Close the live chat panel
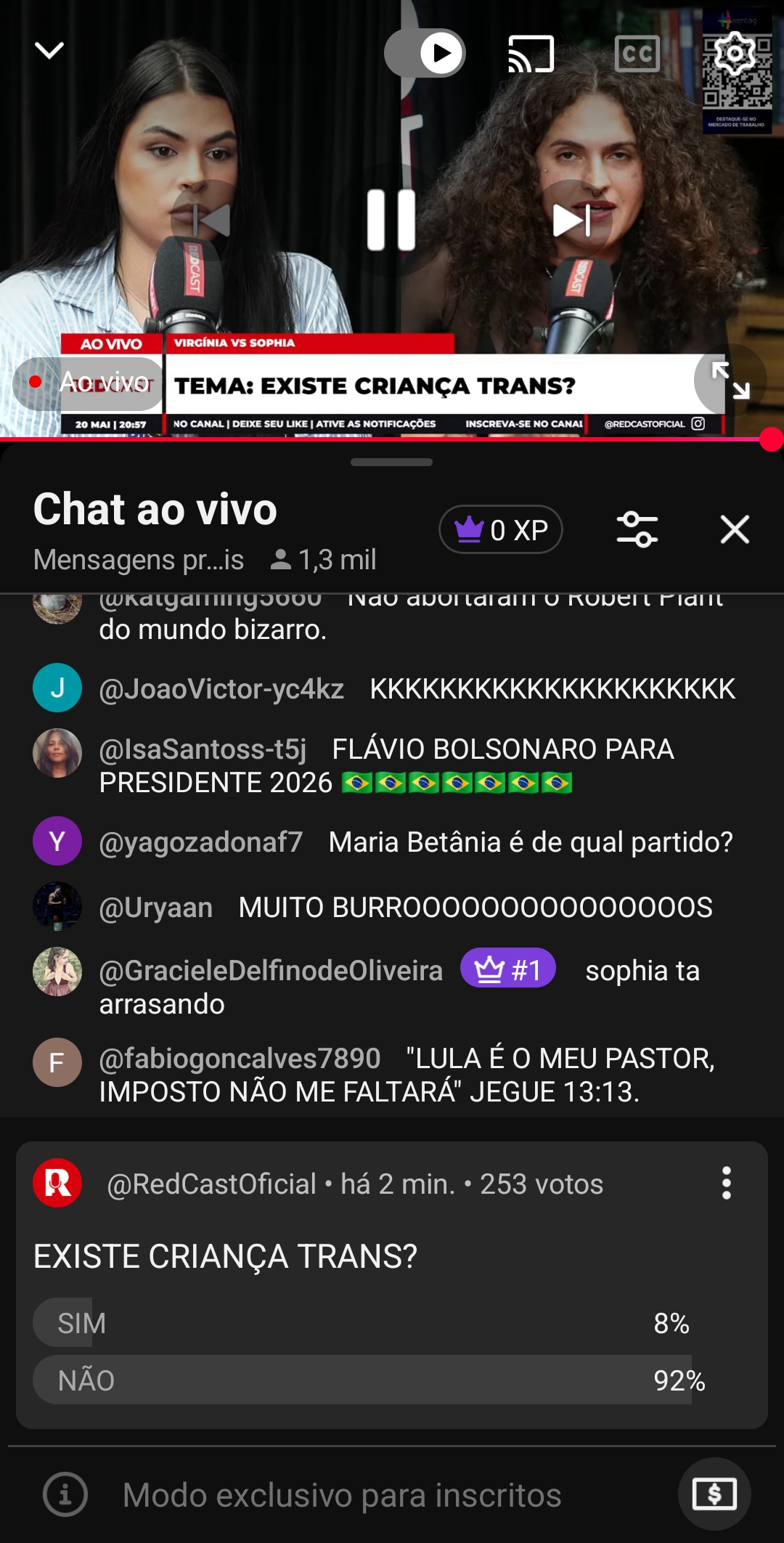 [735, 529]
